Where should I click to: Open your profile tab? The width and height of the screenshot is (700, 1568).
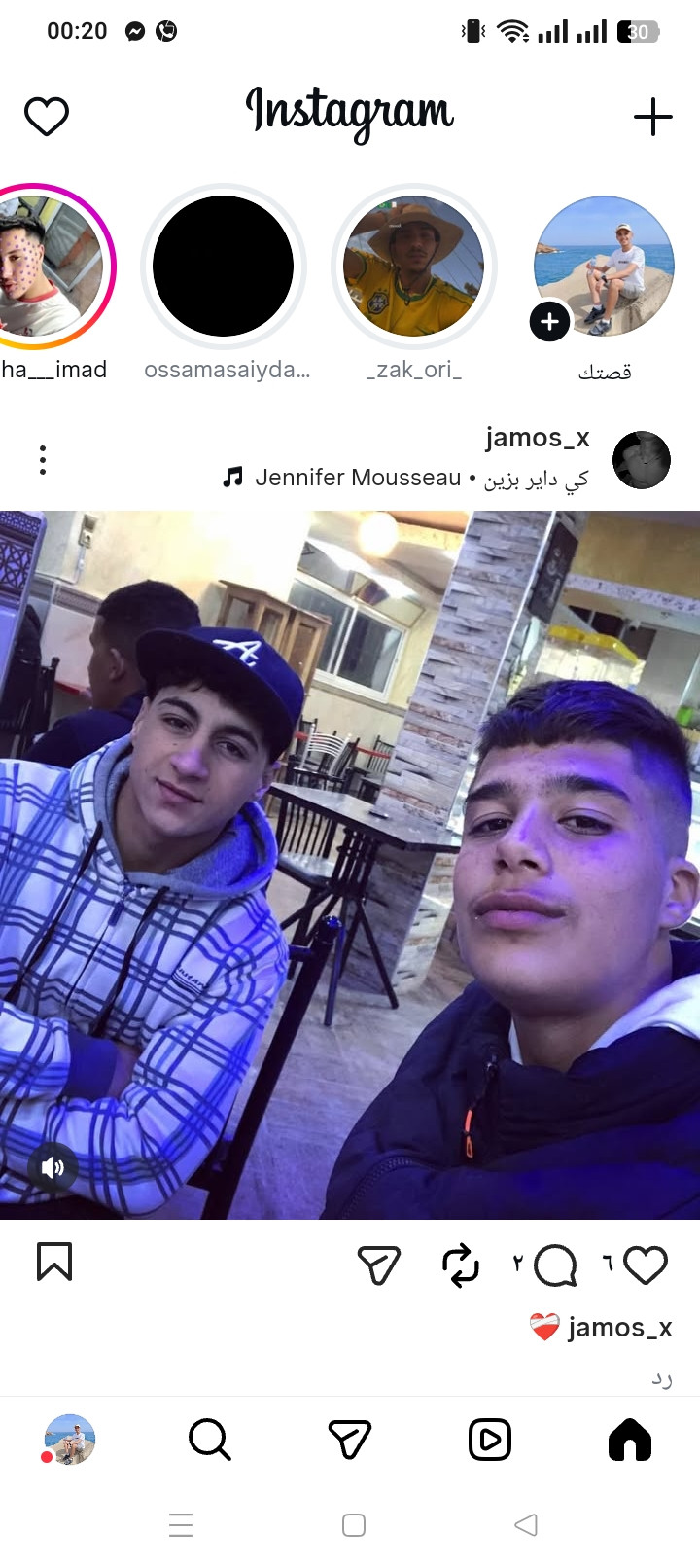70,1440
